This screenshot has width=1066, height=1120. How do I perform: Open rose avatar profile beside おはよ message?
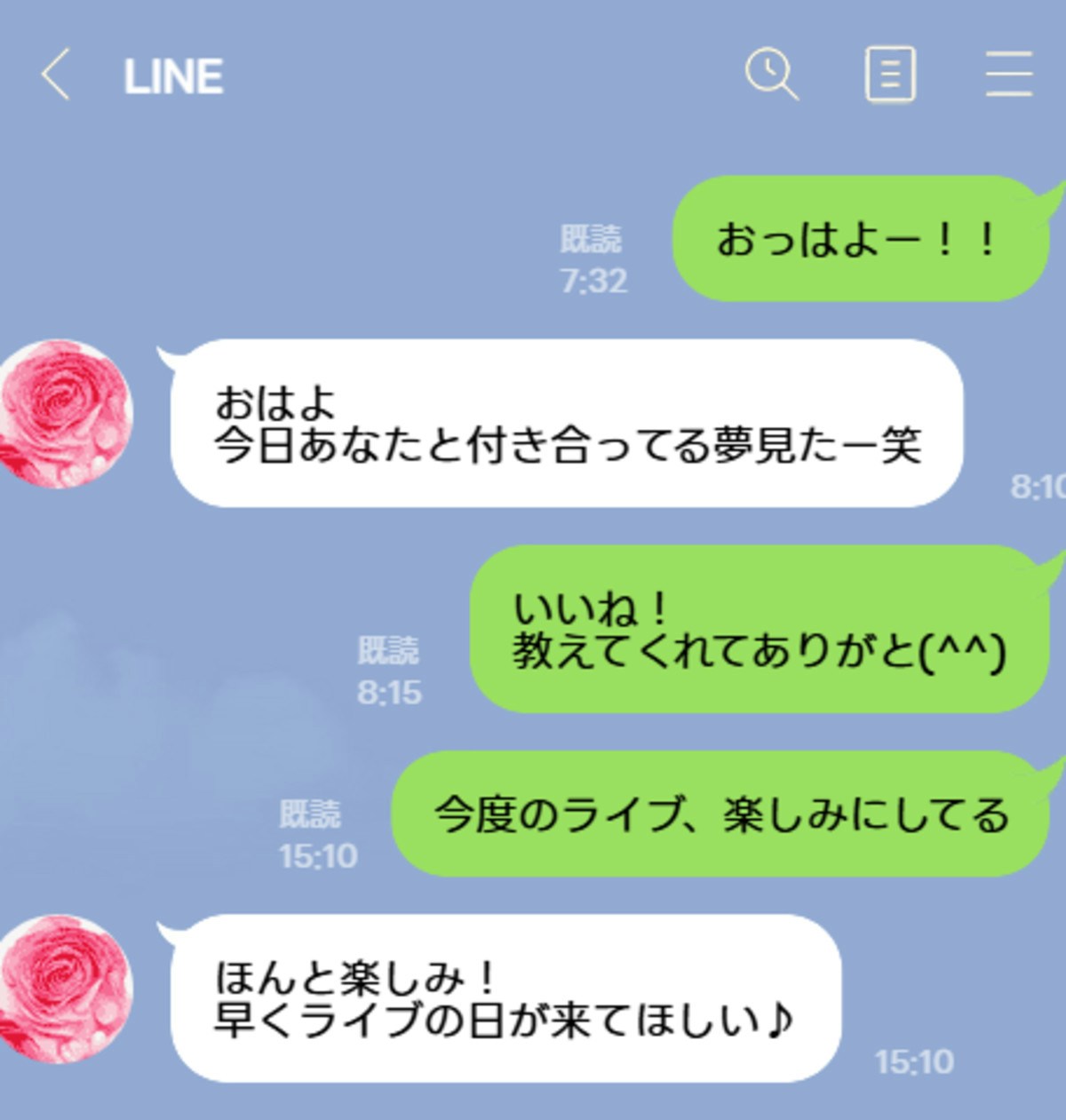coord(64,413)
